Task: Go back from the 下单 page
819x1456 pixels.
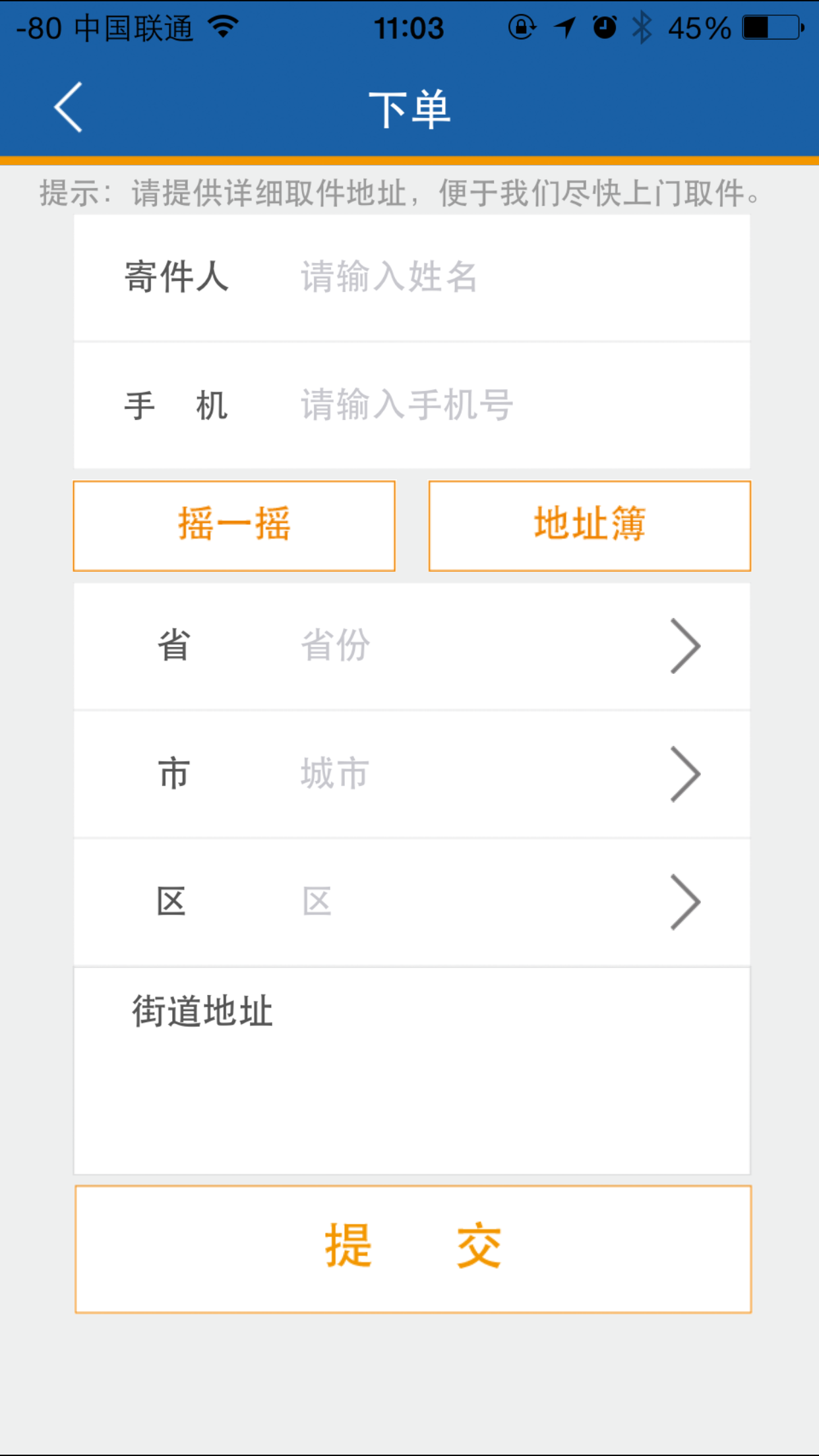Action: [69, 107]
